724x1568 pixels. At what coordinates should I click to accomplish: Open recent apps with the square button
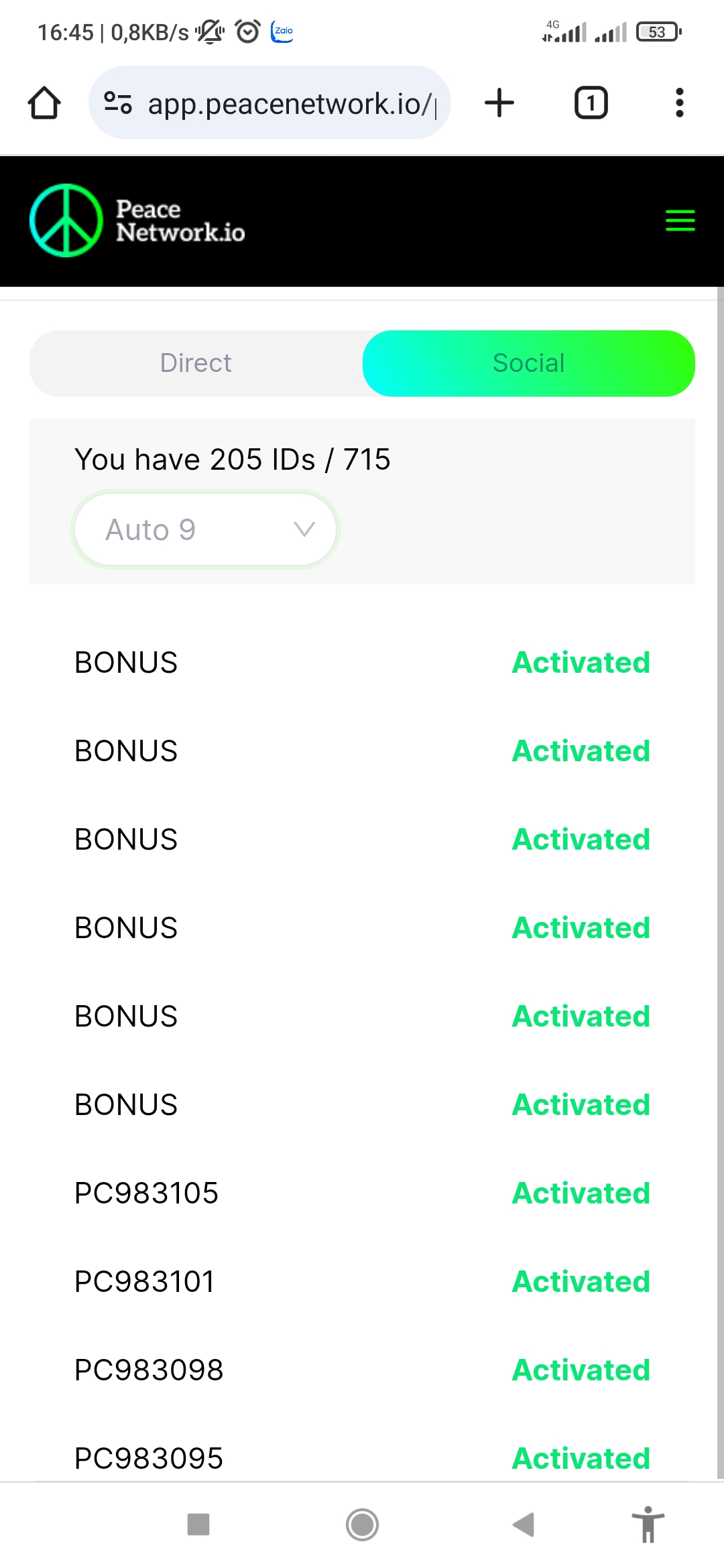point(198,1524)
